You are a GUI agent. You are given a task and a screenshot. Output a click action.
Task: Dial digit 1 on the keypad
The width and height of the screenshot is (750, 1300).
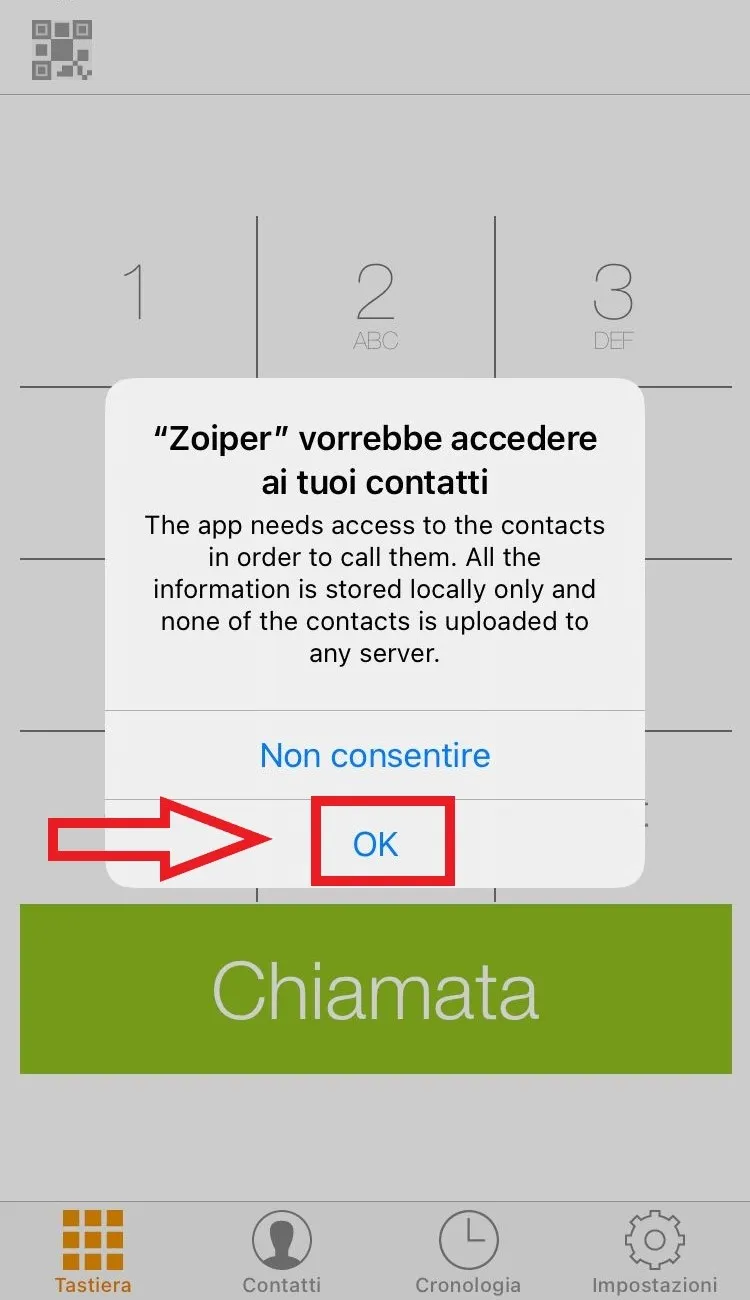[x=135, y=295]
